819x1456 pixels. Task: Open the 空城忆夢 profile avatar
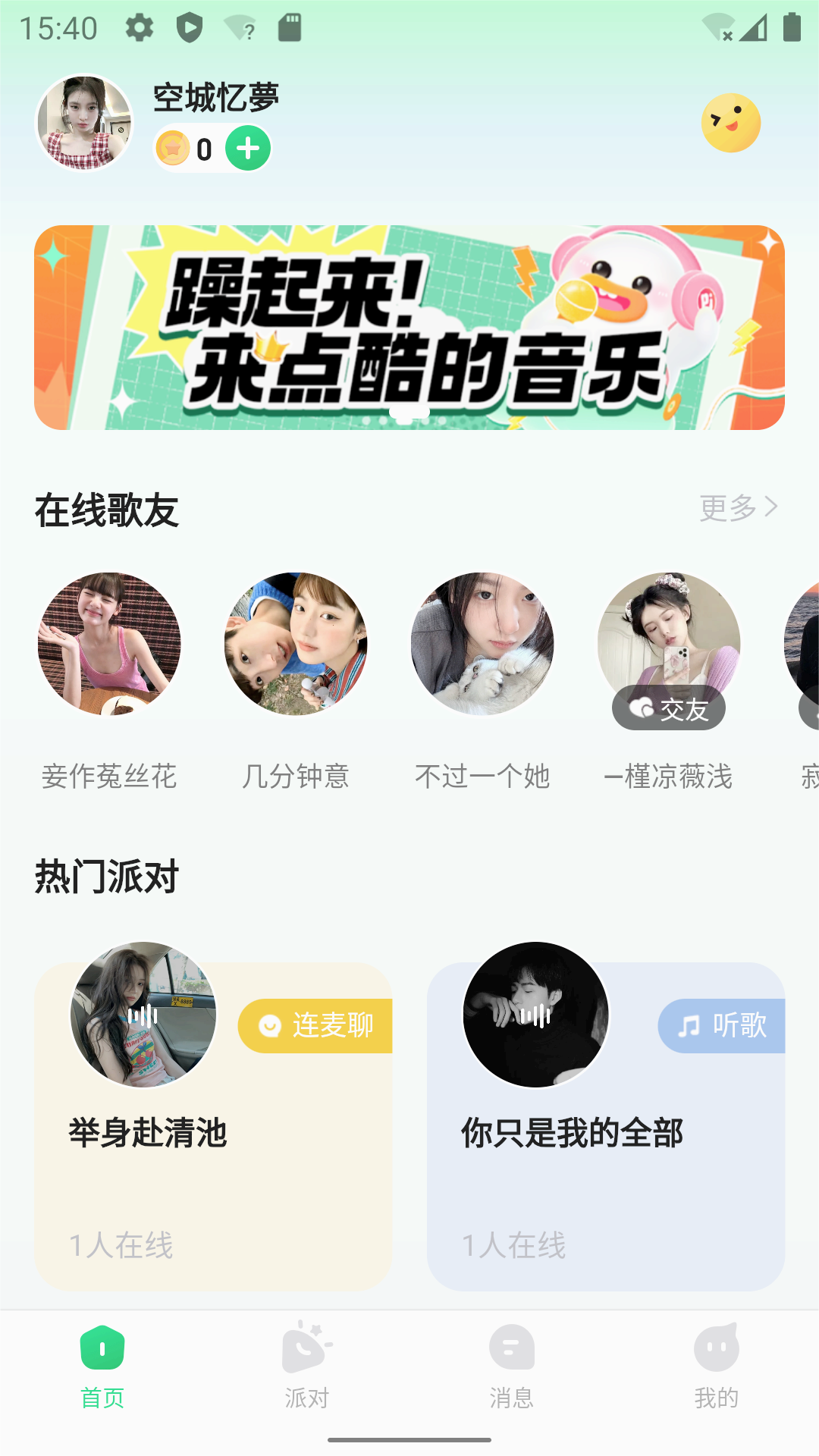(x=84, y=122)
